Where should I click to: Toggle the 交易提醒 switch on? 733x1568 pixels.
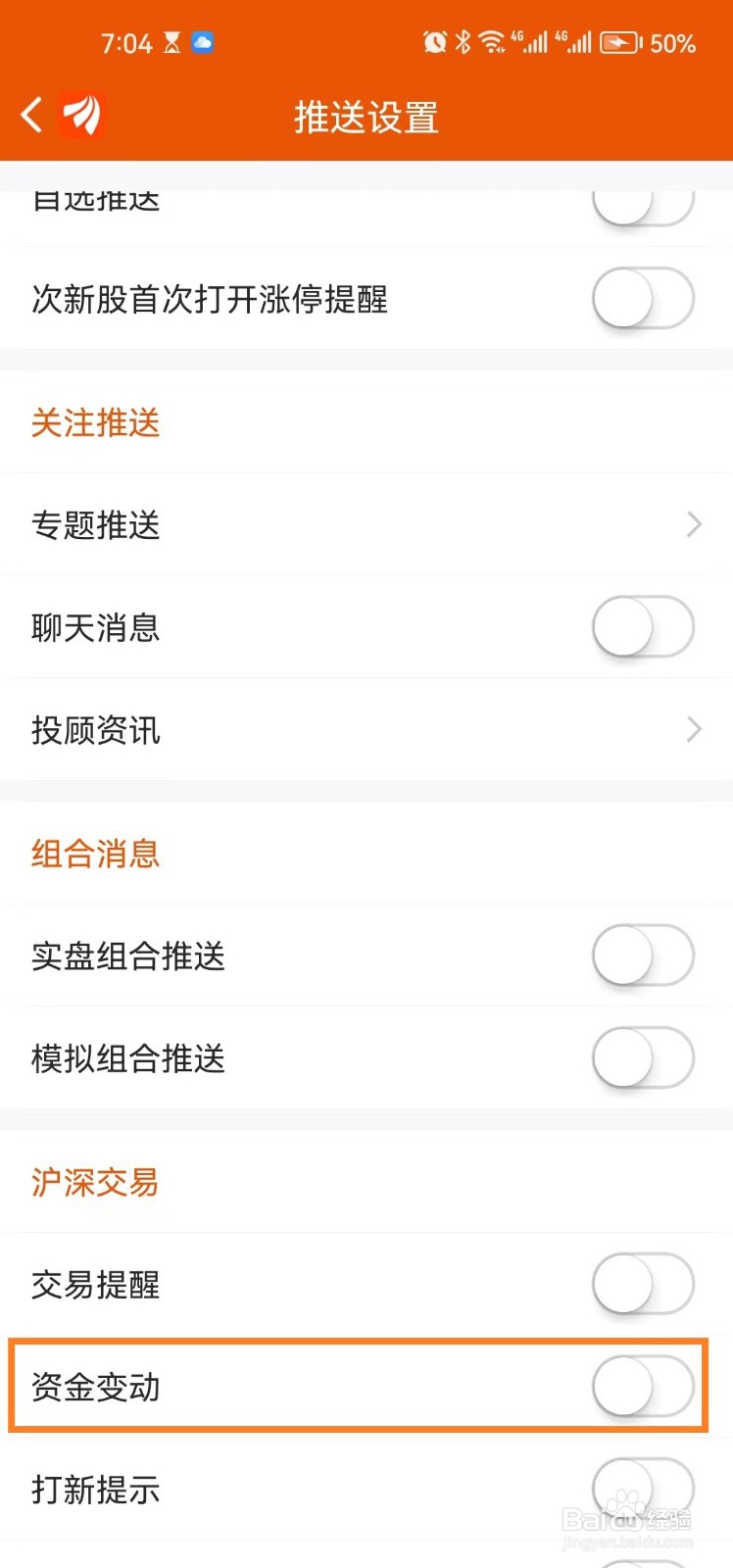point(643,1285)
